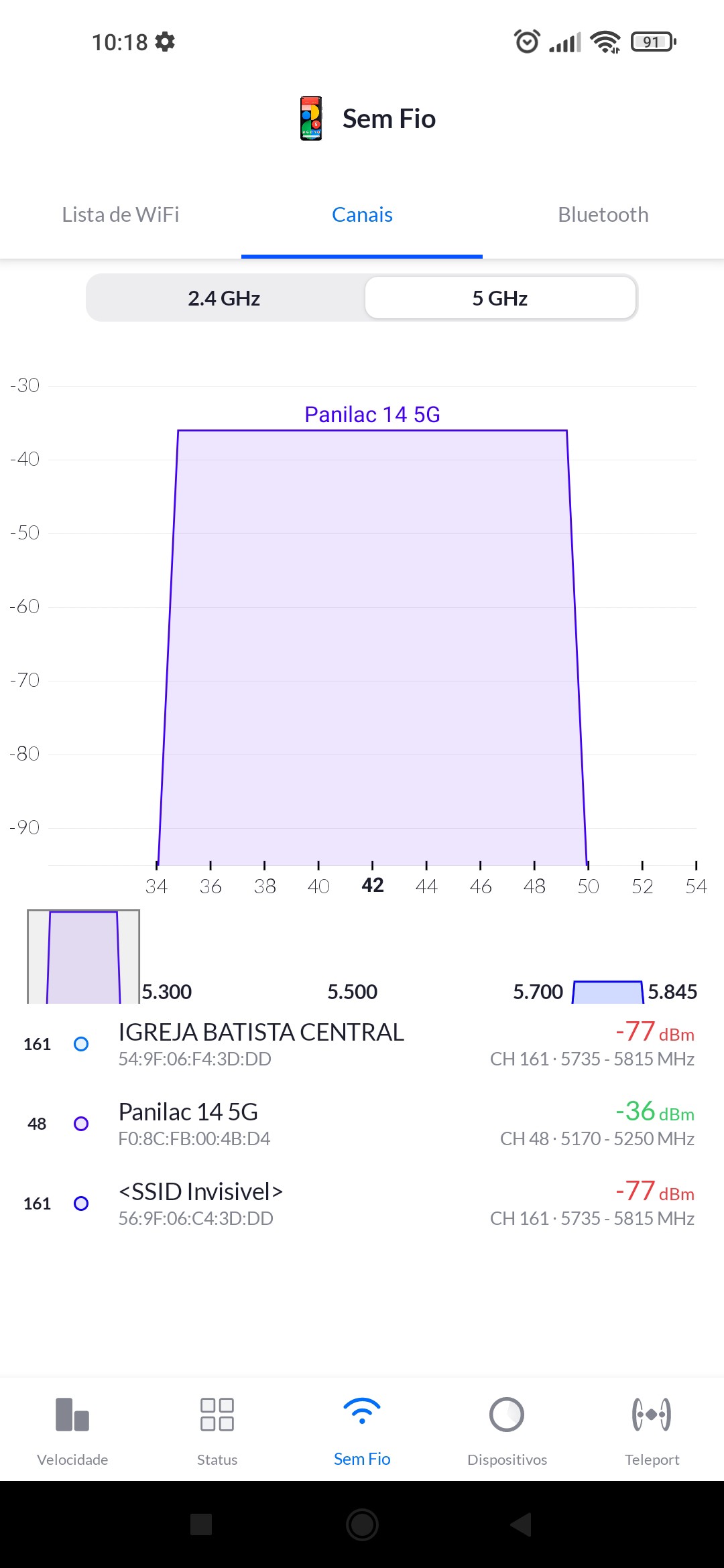Open the IGREJA BATISTA CENTRAL network
Image resolution: width=724 pixels, height=1568 pixels.
362,1044
